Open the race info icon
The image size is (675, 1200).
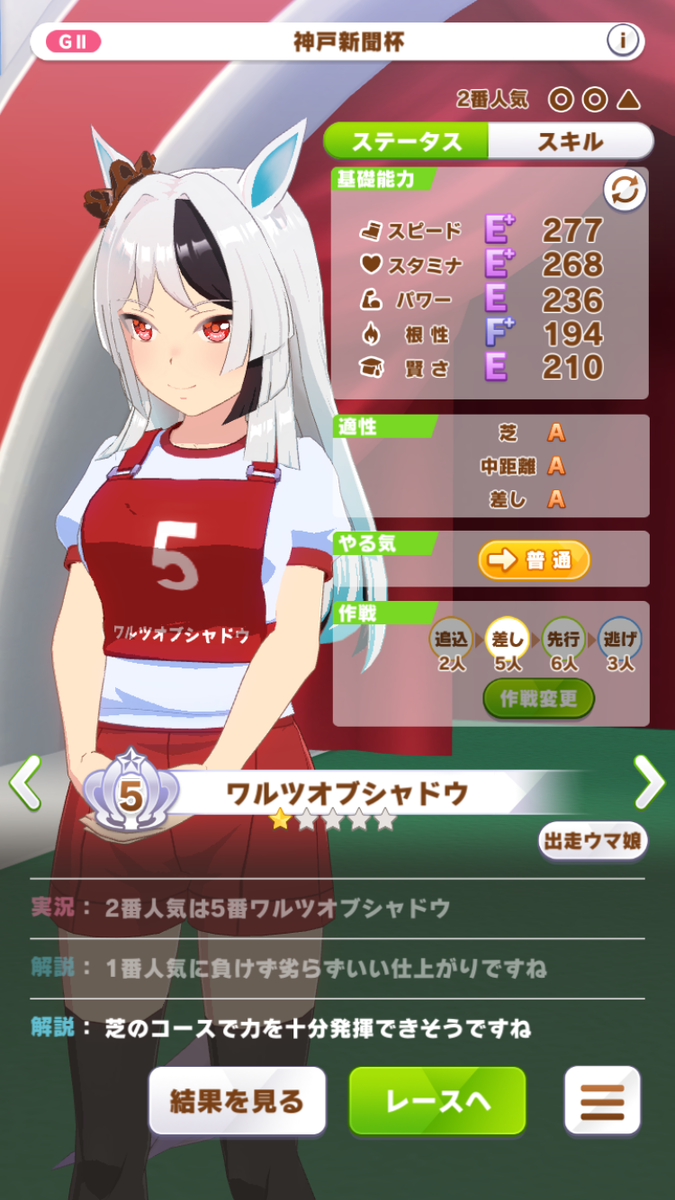point(622,42)
